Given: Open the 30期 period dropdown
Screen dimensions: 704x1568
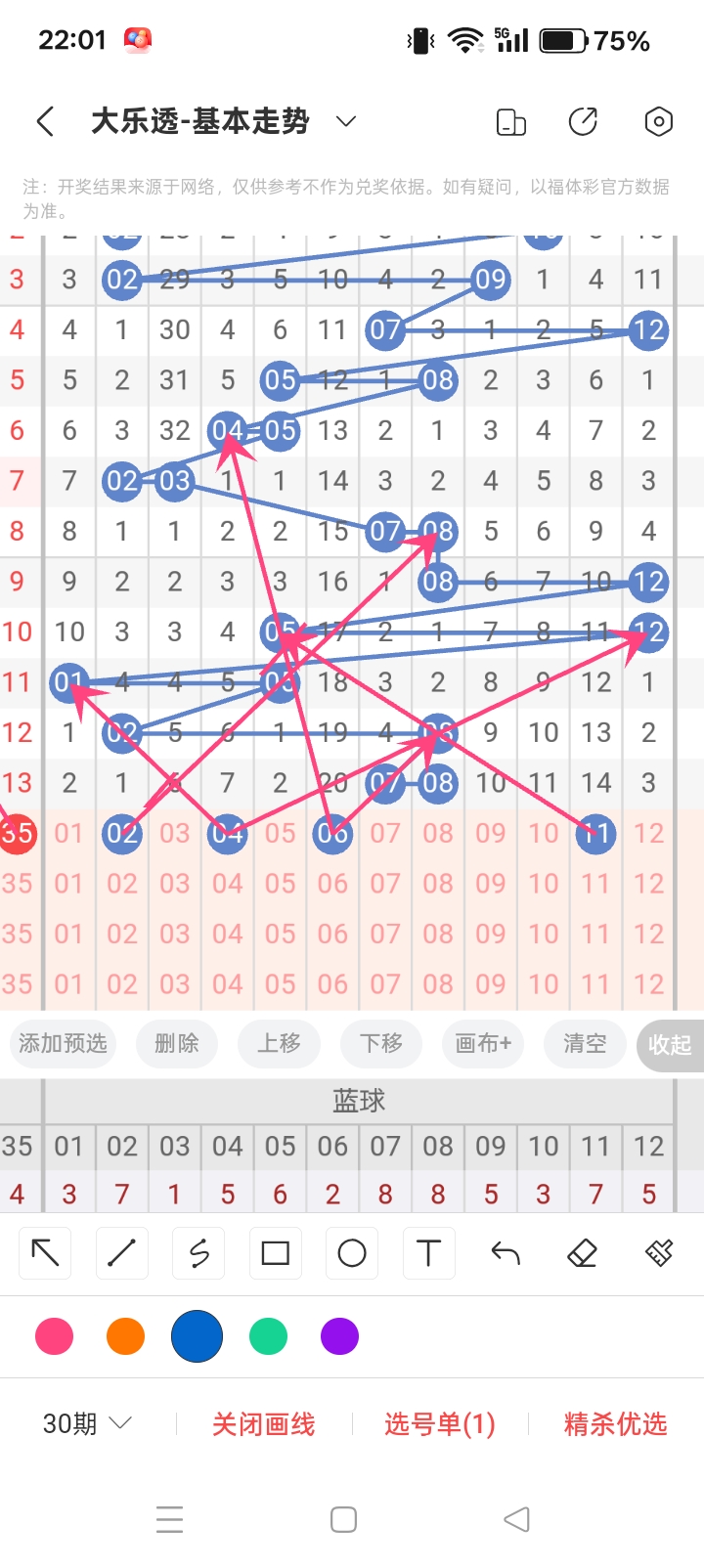Looking at the screenshot, I should [x=86, y=1424].
